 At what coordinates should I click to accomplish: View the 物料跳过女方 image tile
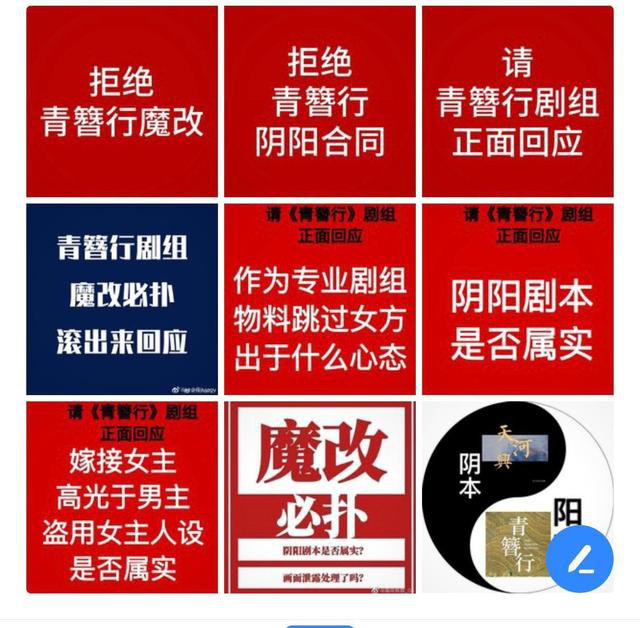point(319,299)
